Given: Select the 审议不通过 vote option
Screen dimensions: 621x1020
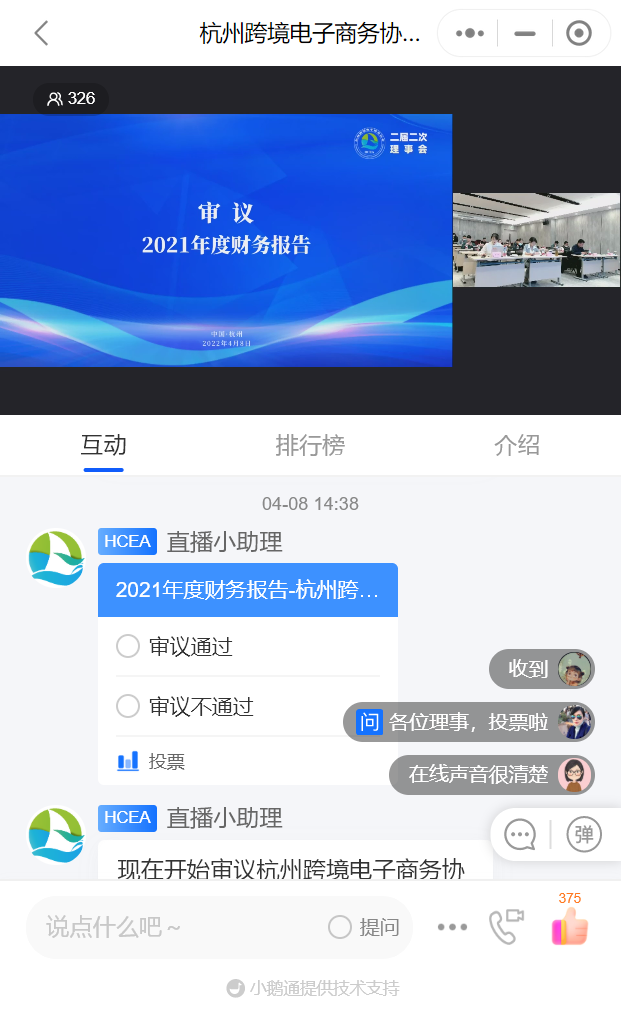Looking at the screenshot, I should pos(128,706).
